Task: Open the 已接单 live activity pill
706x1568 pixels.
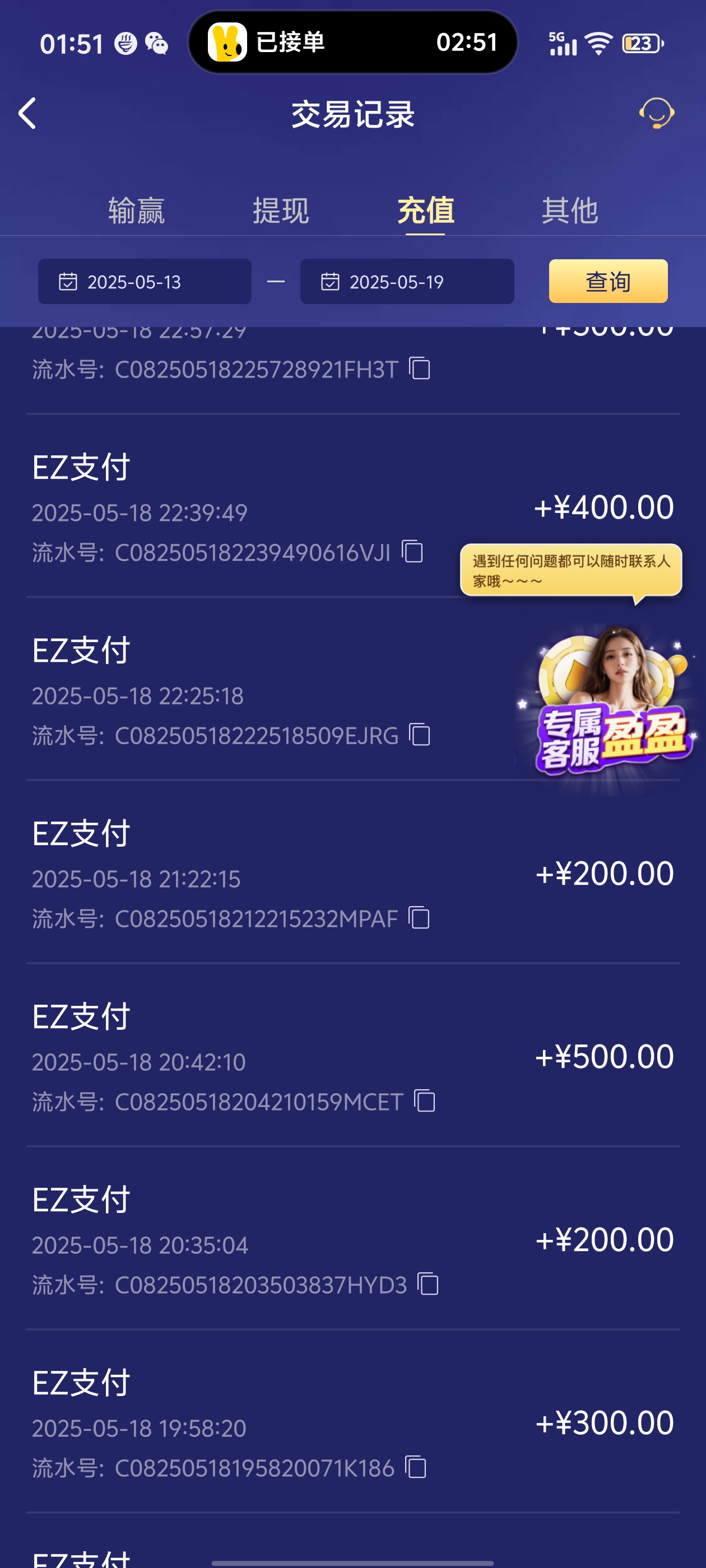Action: click(x=352, y=43)
